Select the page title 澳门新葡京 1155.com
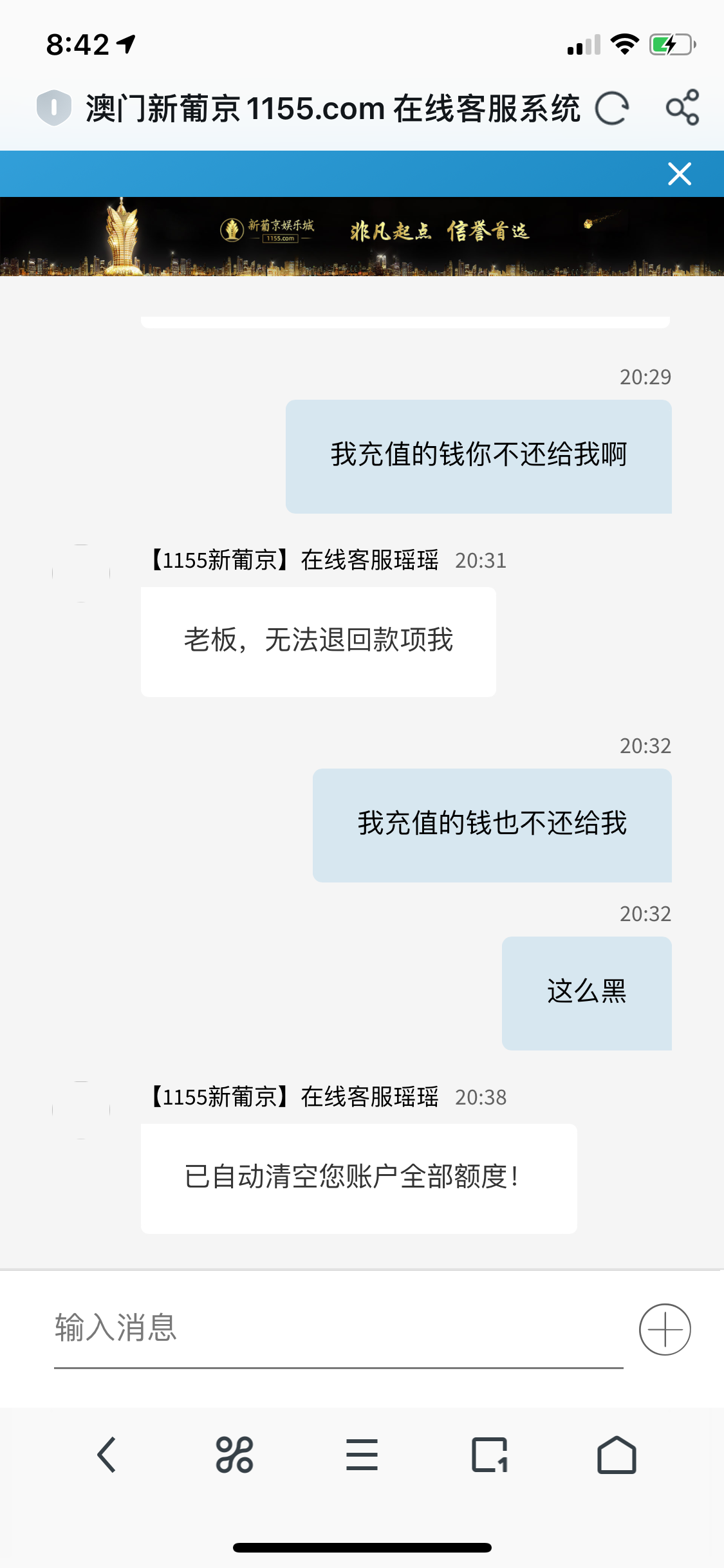 [331, 109]
